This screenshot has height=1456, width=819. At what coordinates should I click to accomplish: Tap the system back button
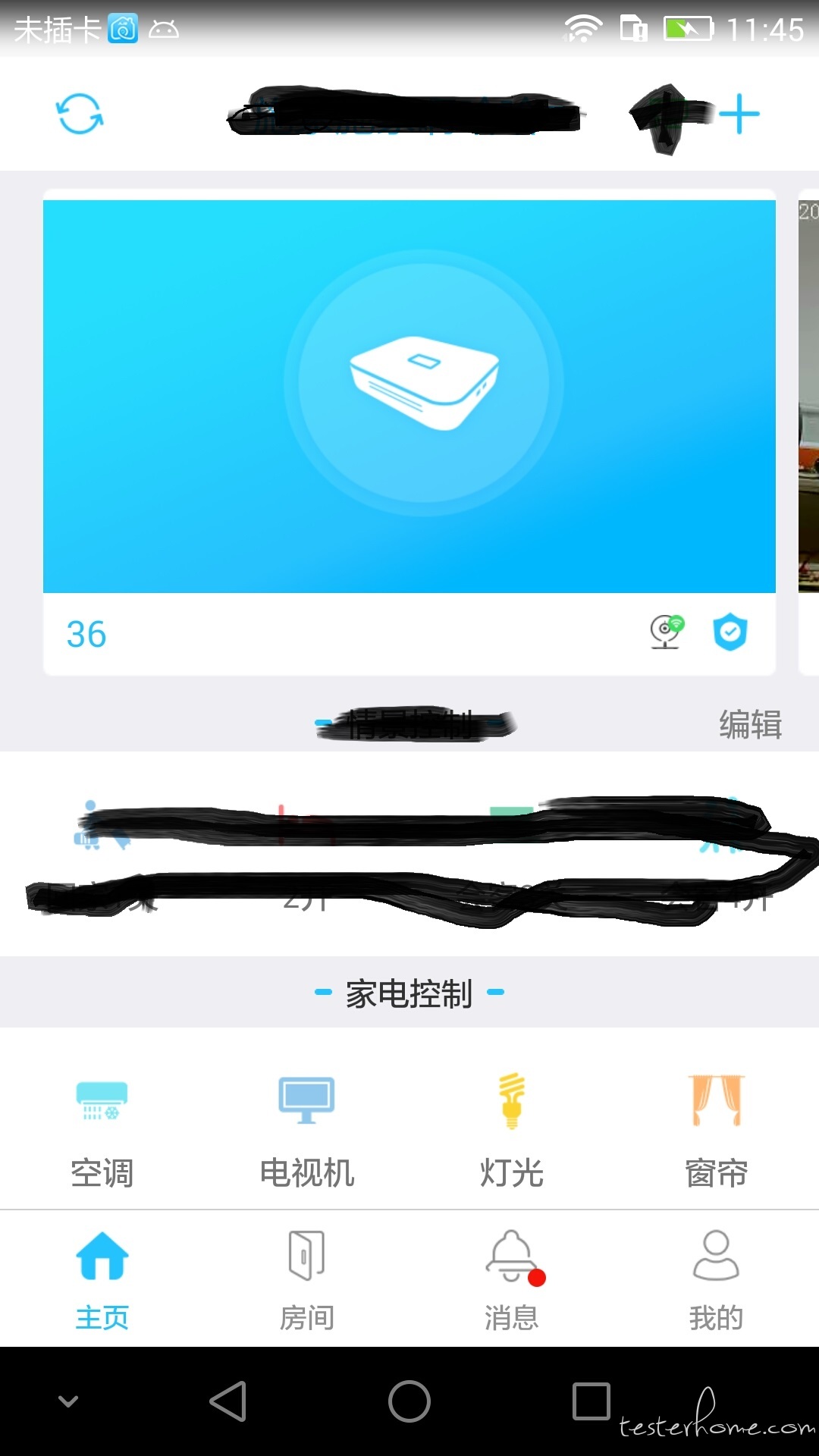[228, 1401]
